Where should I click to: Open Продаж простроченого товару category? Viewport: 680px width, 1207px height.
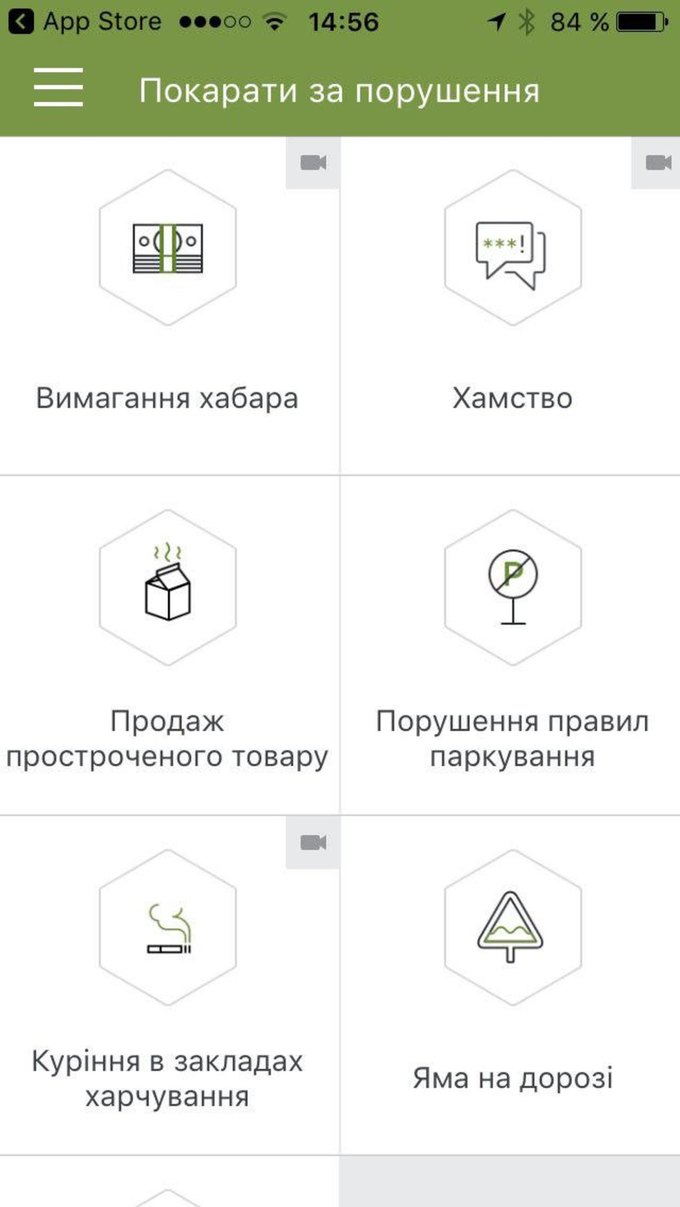(169, 645)
